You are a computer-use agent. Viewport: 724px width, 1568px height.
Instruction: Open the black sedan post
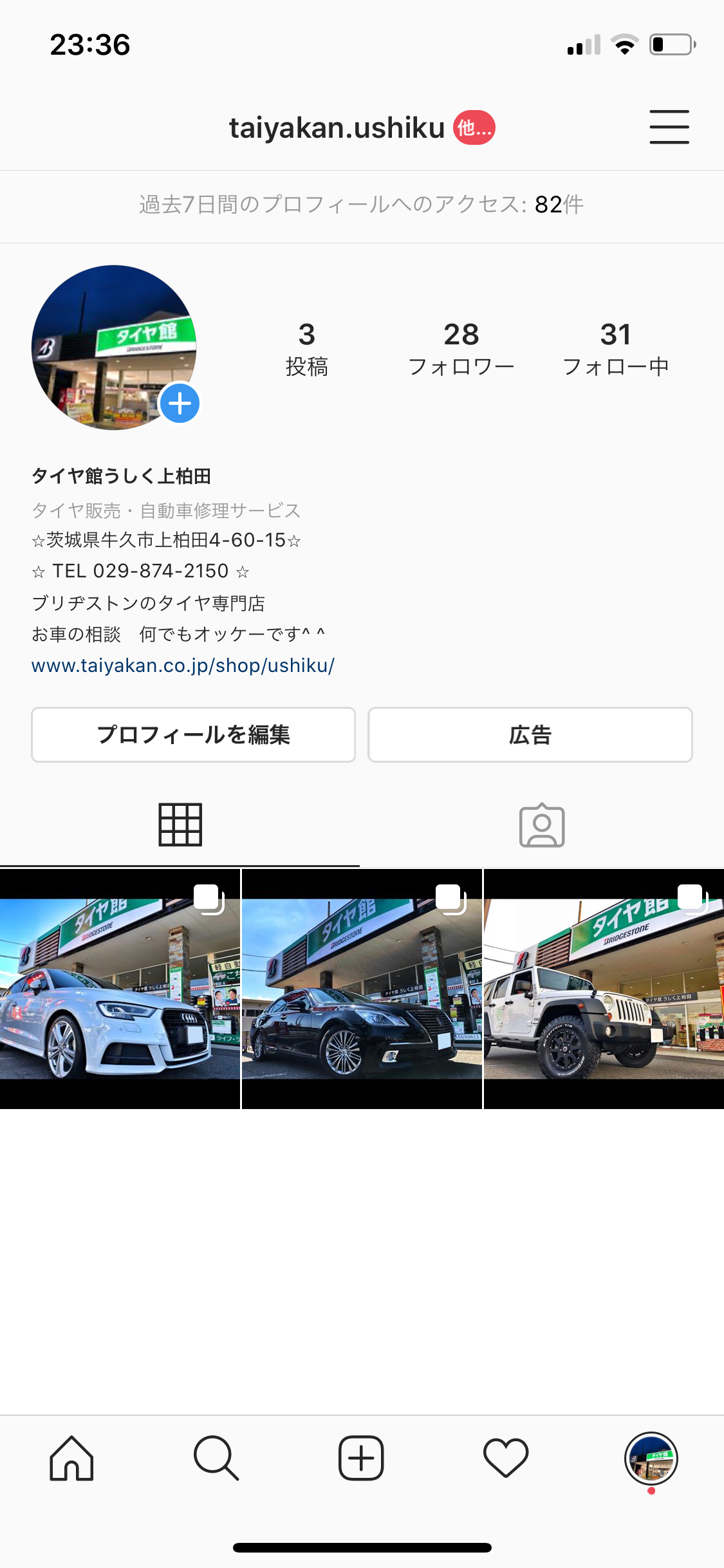362,989
